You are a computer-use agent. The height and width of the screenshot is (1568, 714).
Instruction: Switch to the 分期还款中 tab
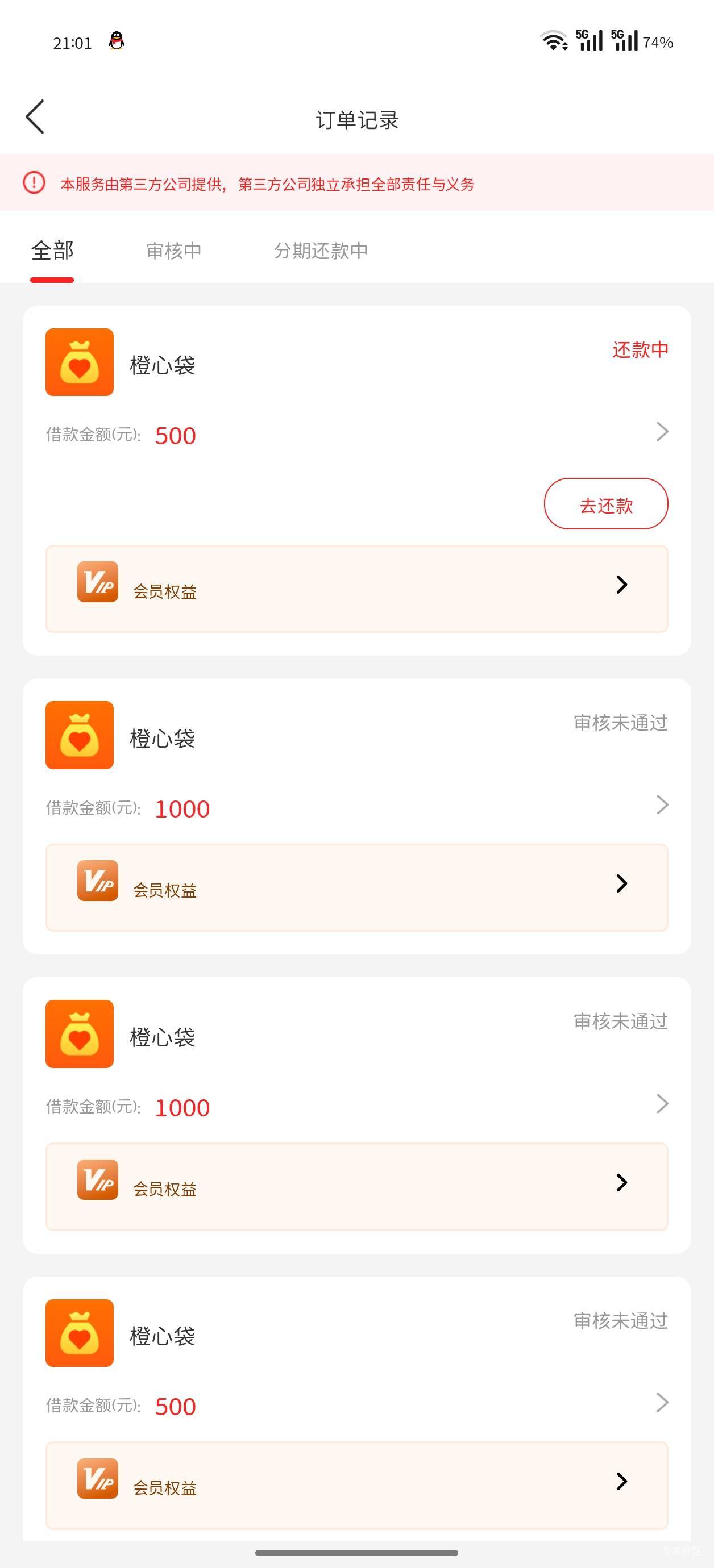pos(321,250)
